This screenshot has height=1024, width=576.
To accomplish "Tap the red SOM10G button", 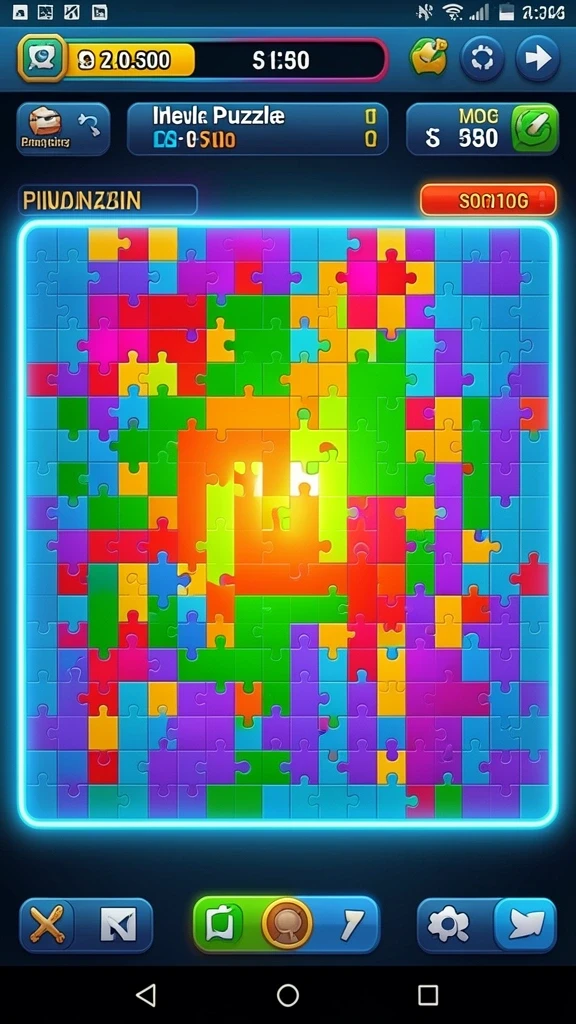I will click(x=488, y=200).
